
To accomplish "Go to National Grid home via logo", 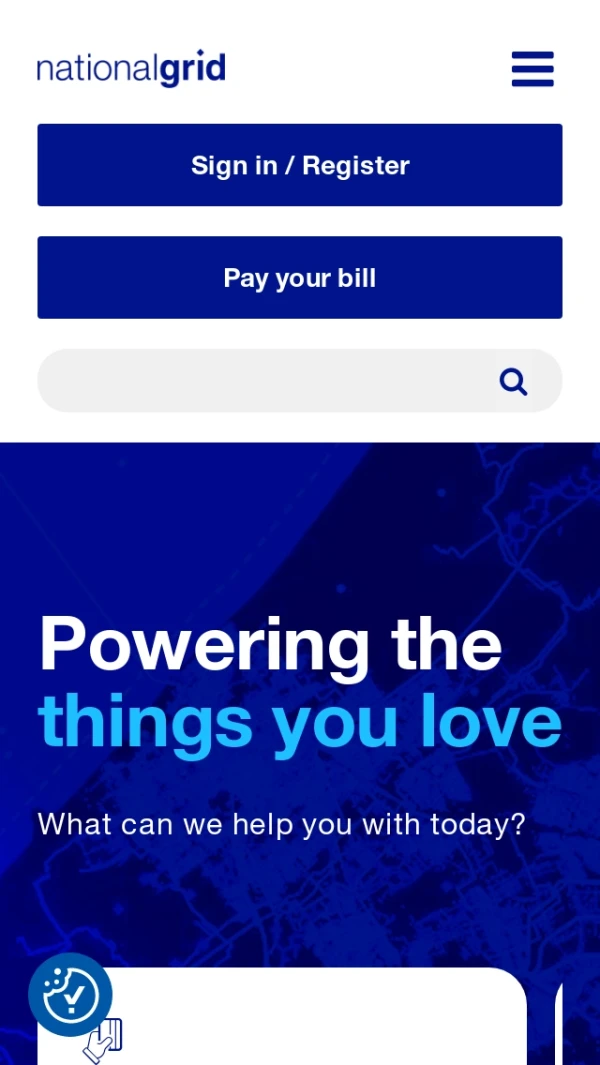I will point(131,69).
